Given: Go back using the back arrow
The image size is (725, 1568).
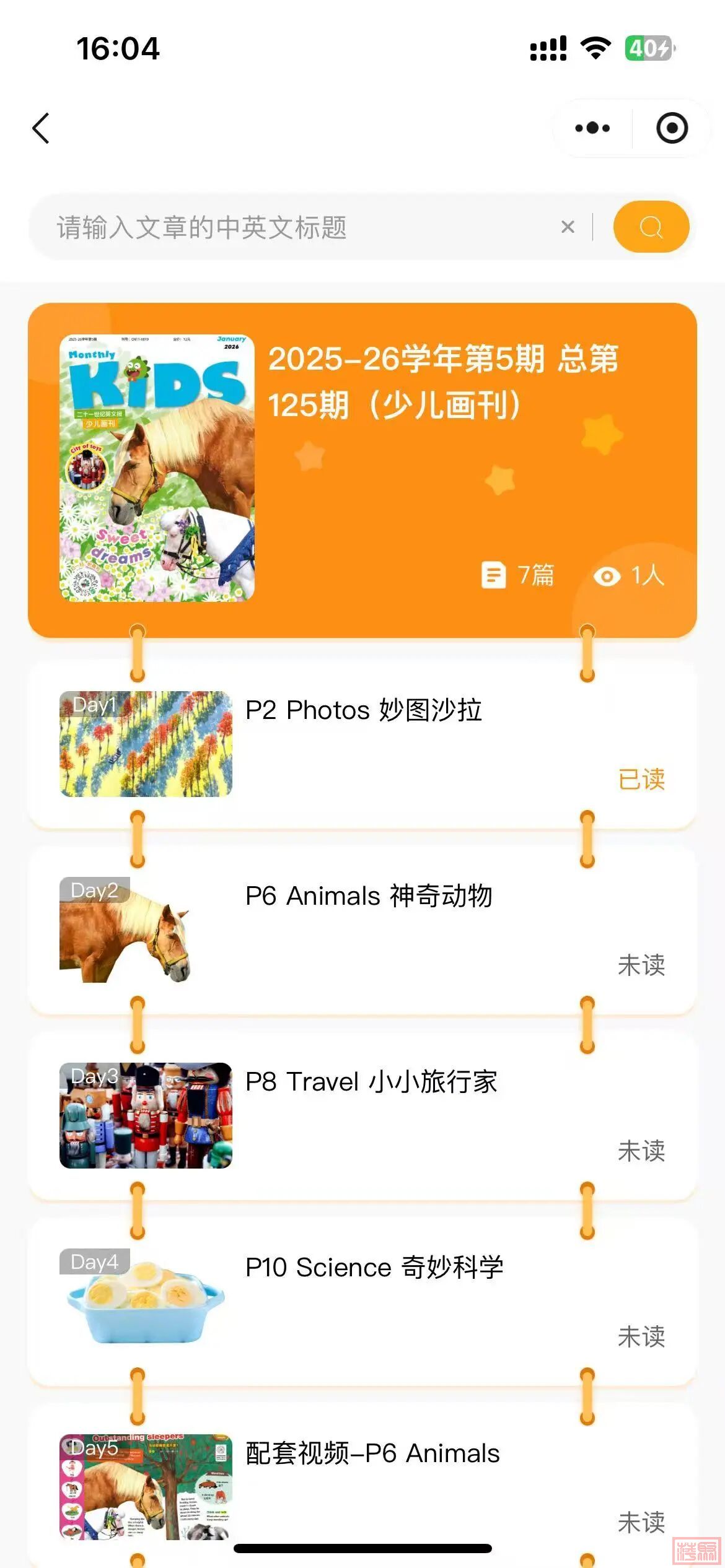Looking at the screenshot, I should point(41,129).
